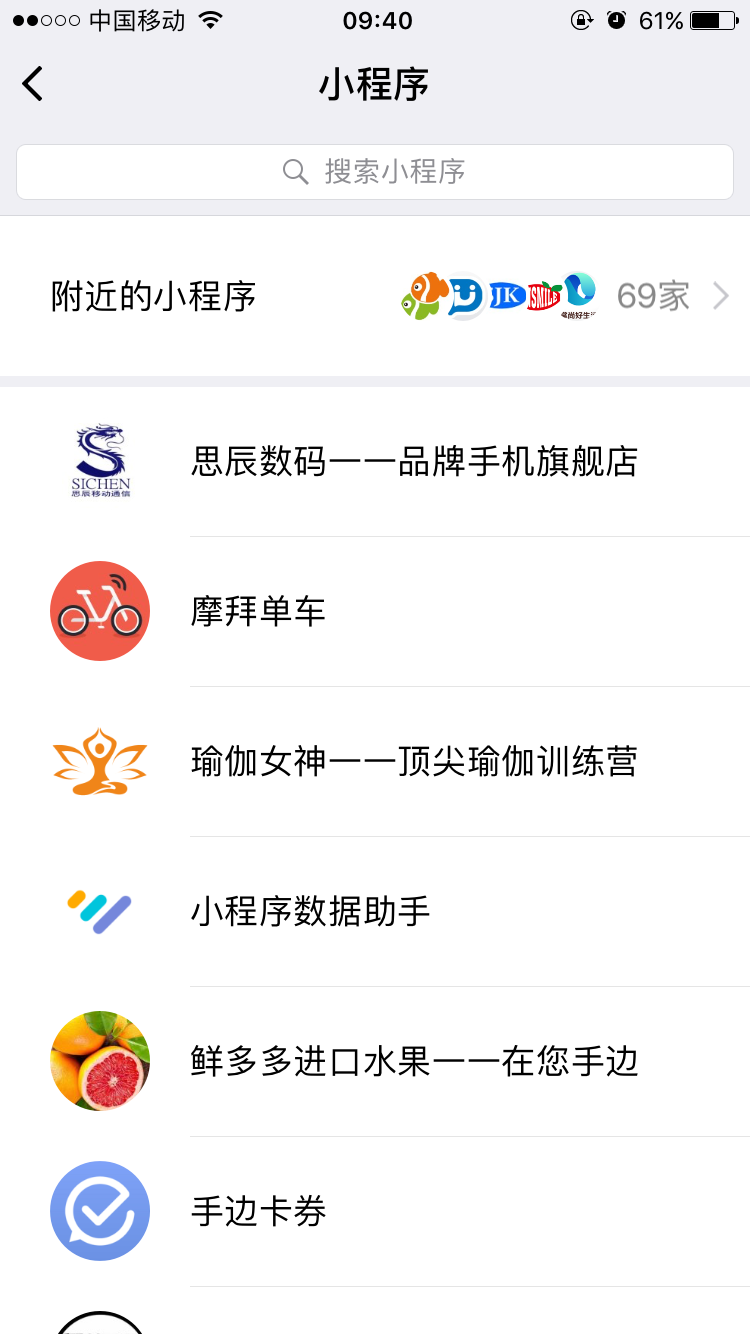Open 思辰数码 品牌手机旗舰店 mini program
This screenshot has height=1334, width=750.
point(414,462)
